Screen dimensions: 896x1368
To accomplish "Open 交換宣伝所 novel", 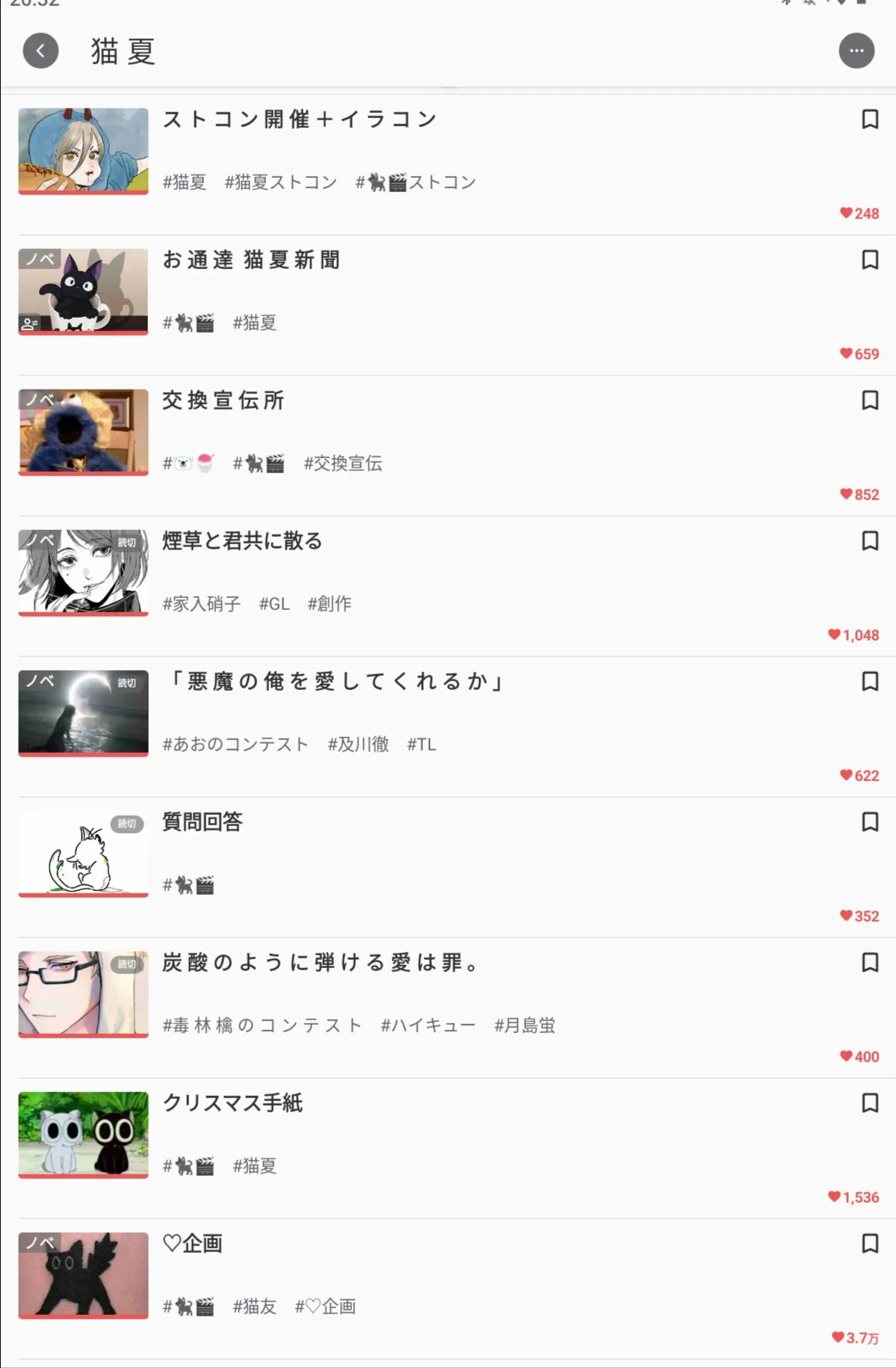I will (223, 401).
